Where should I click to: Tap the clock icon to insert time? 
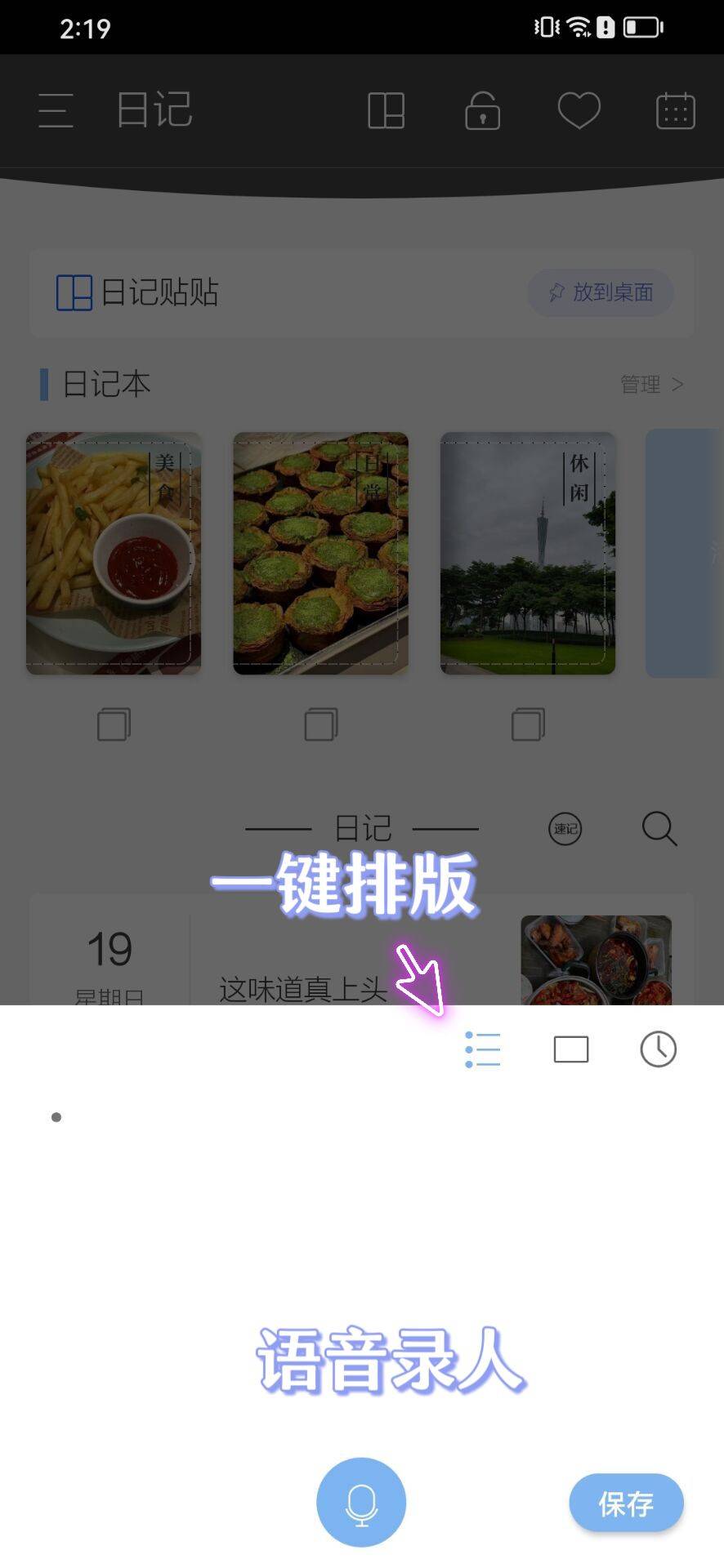658,1049
